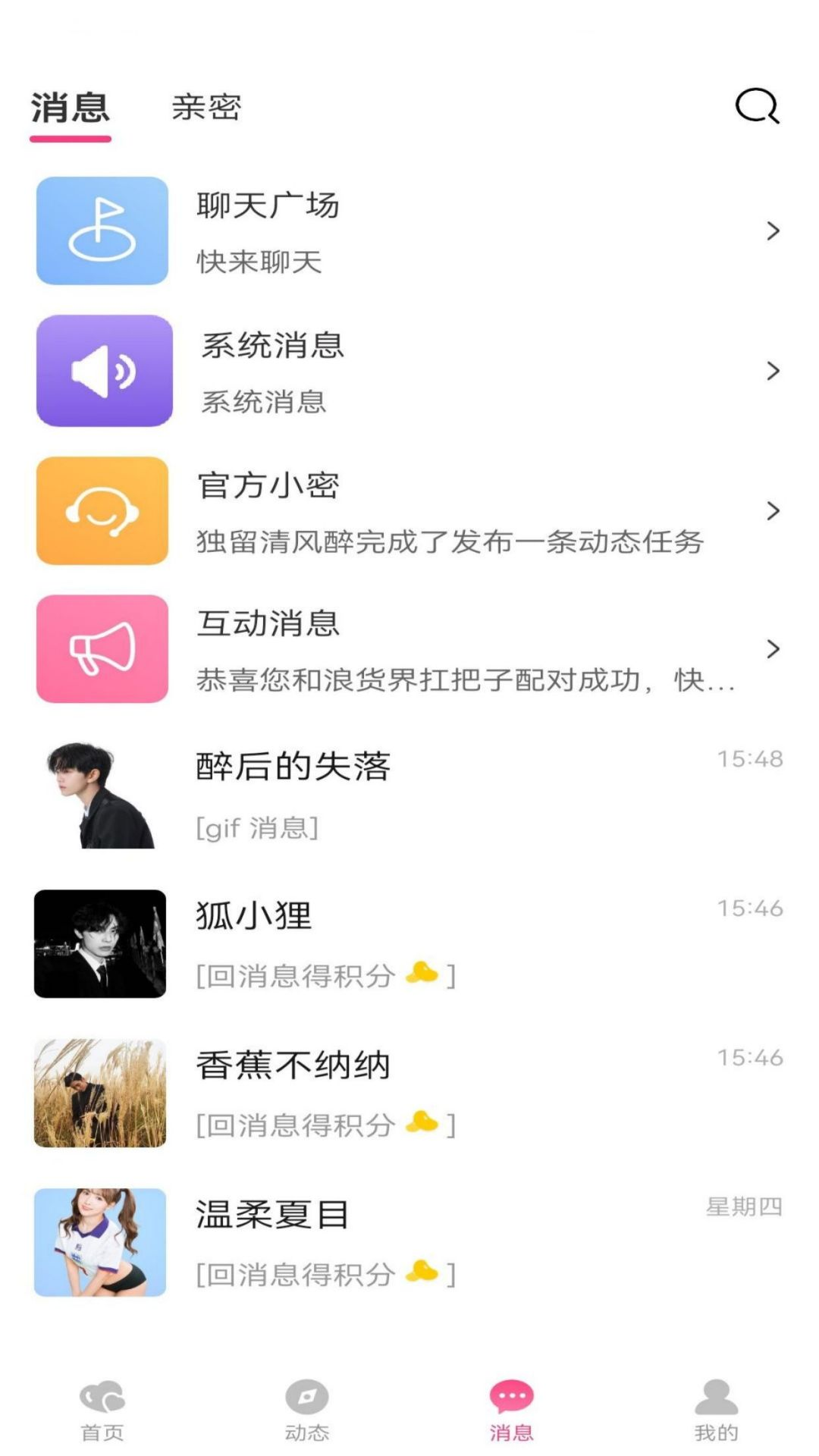This screenshot has width=819, height=1456.
Task: Open 互动消息 notifications
Action: 409,649
